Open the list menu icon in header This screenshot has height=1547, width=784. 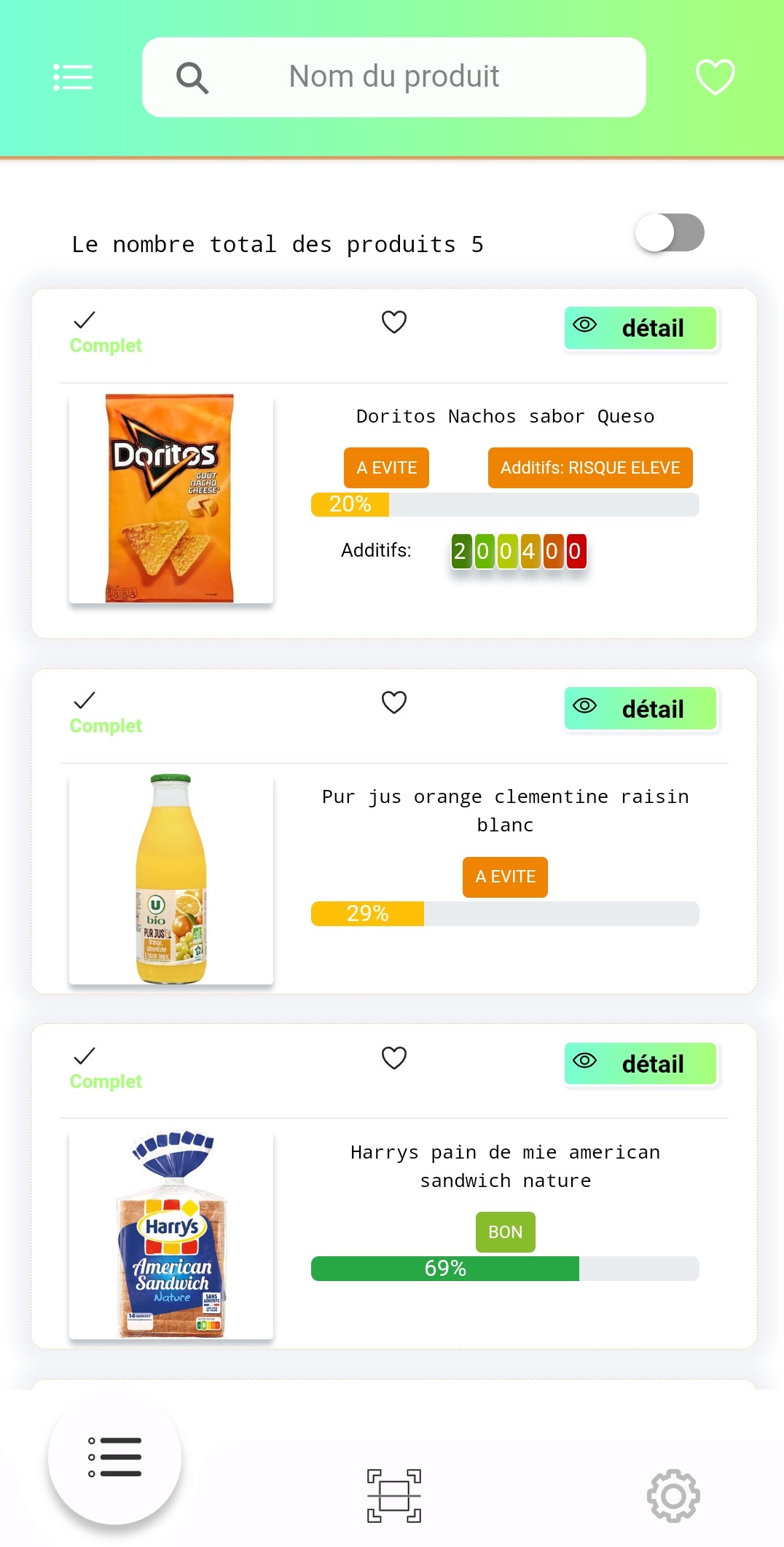73,77
